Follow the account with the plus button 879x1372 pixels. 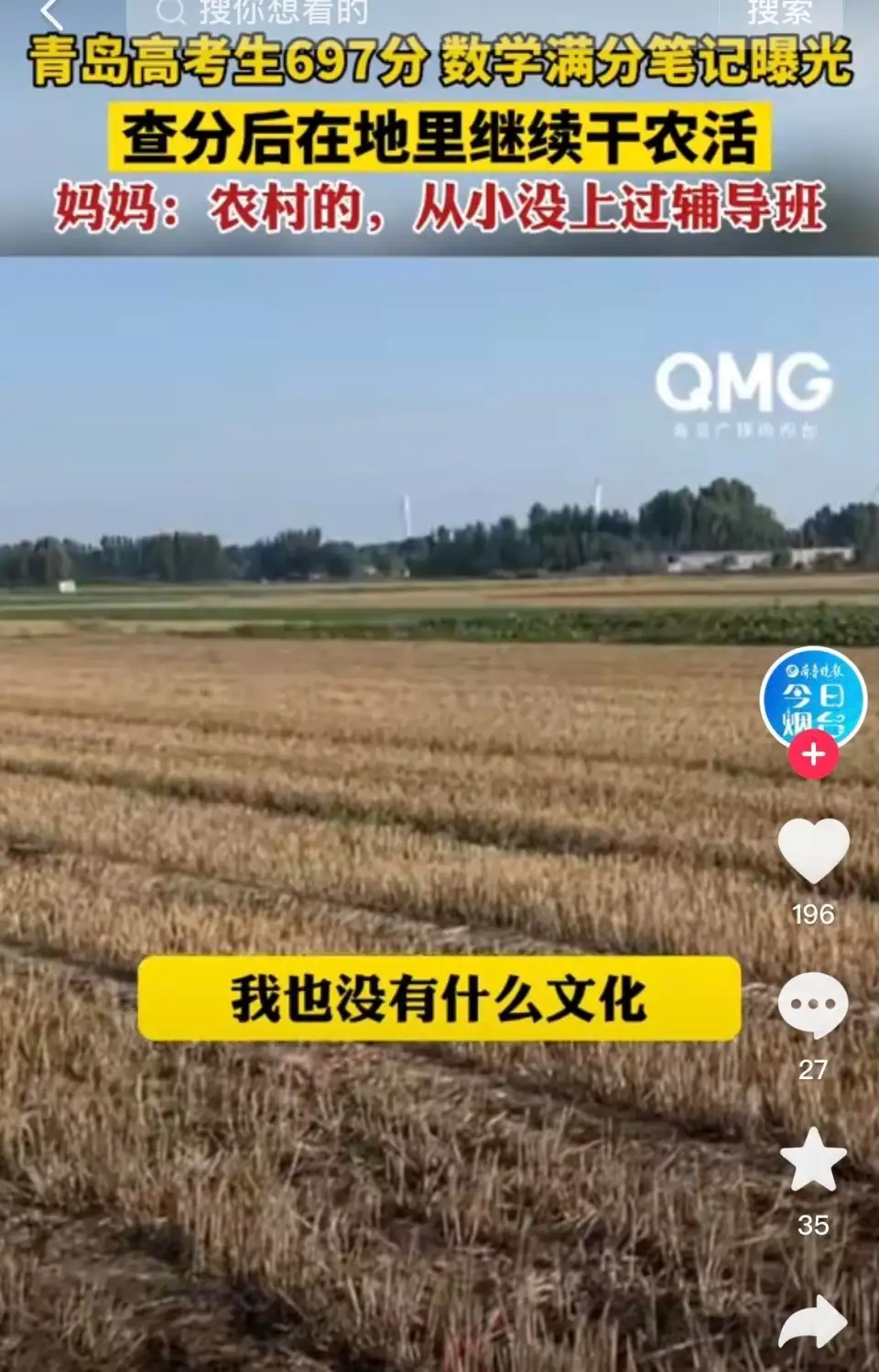click(813, 755)
